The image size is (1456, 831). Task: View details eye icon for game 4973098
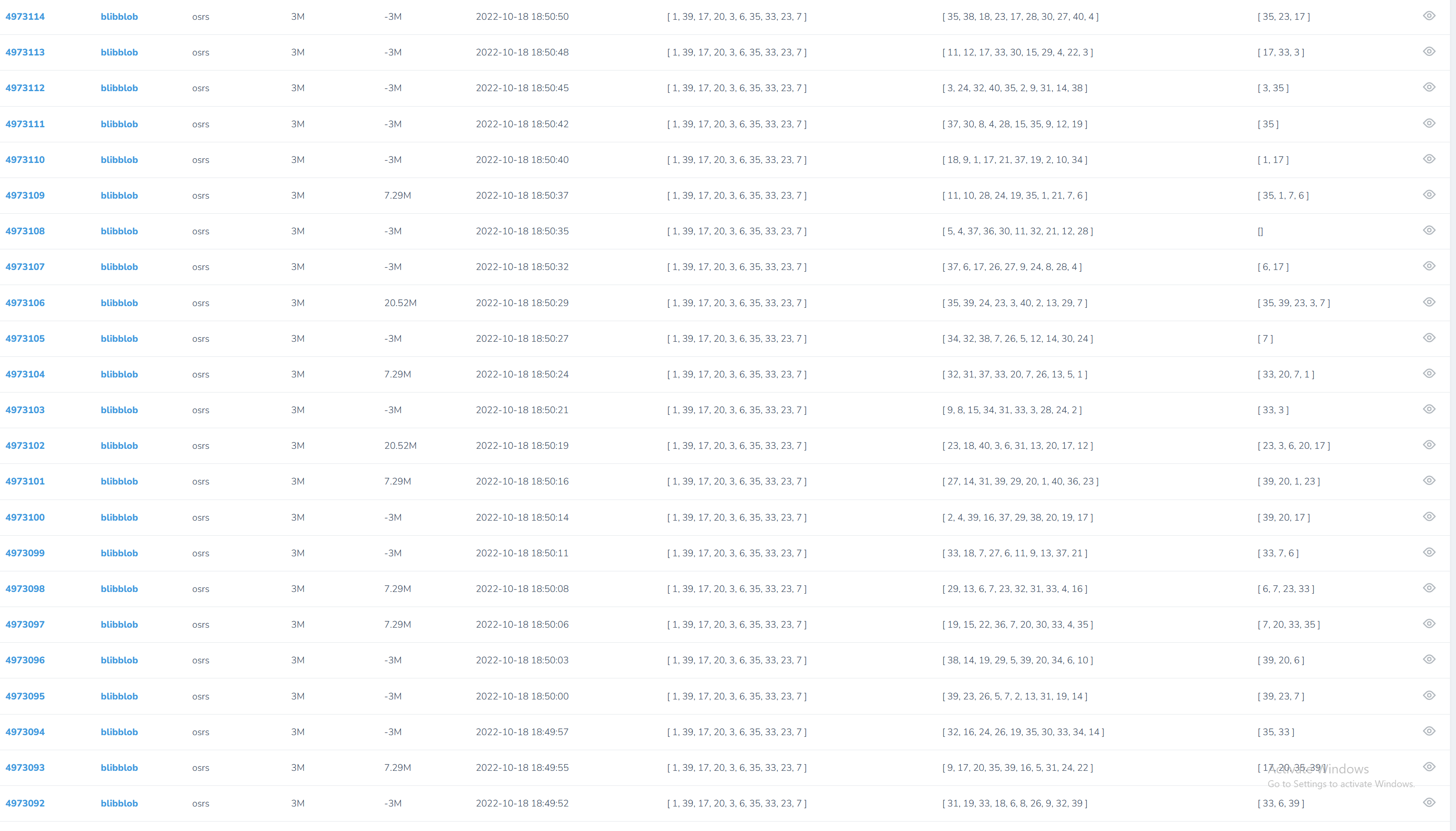(1428, 588)
